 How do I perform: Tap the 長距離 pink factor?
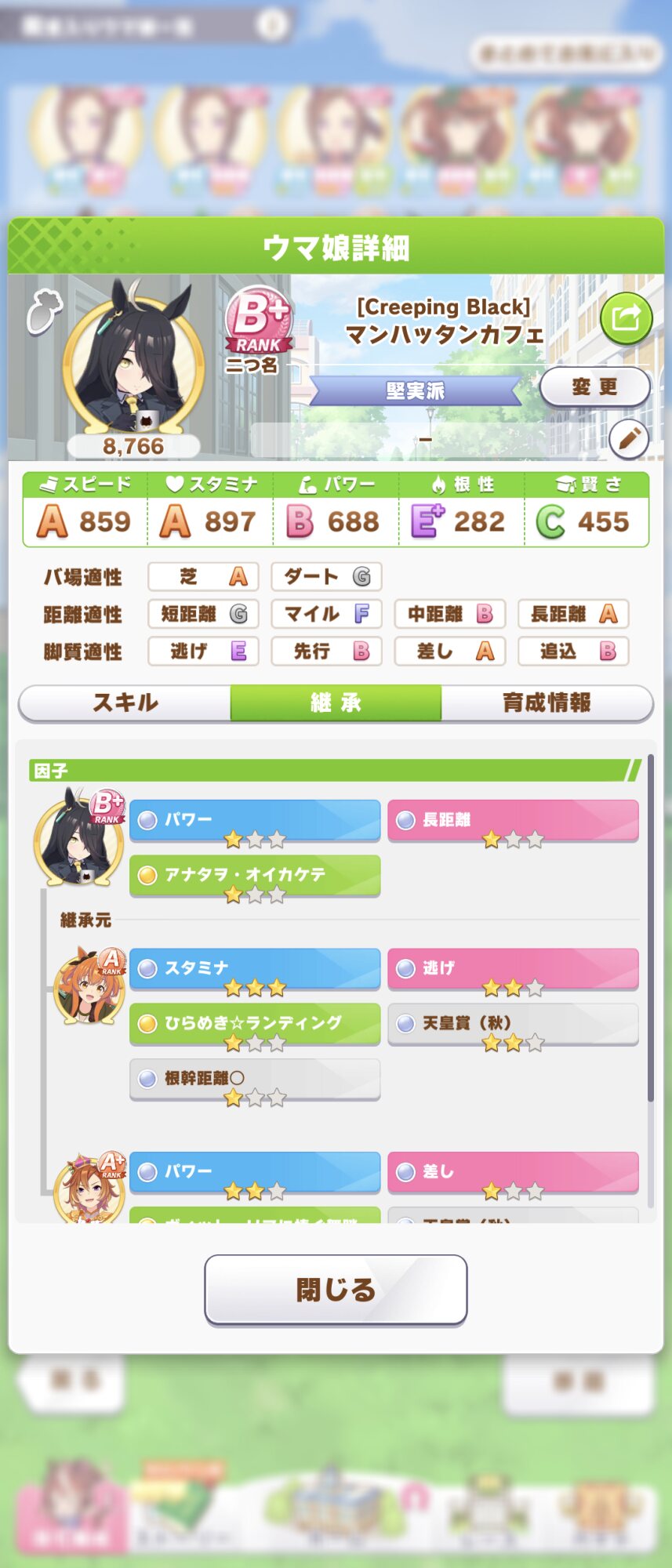coord(513,821)
